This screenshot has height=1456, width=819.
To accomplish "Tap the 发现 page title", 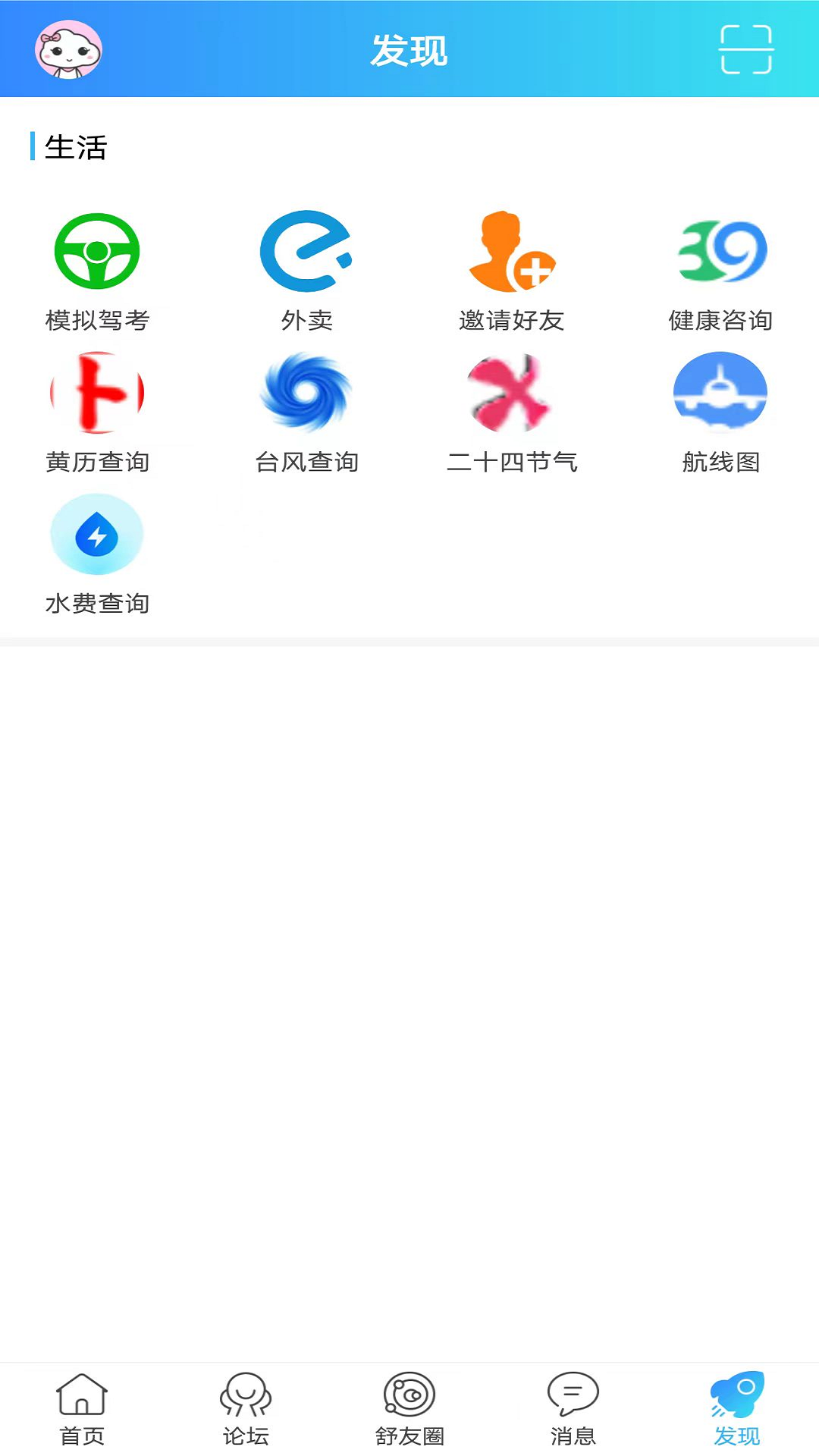I will [x=409, y=52].
